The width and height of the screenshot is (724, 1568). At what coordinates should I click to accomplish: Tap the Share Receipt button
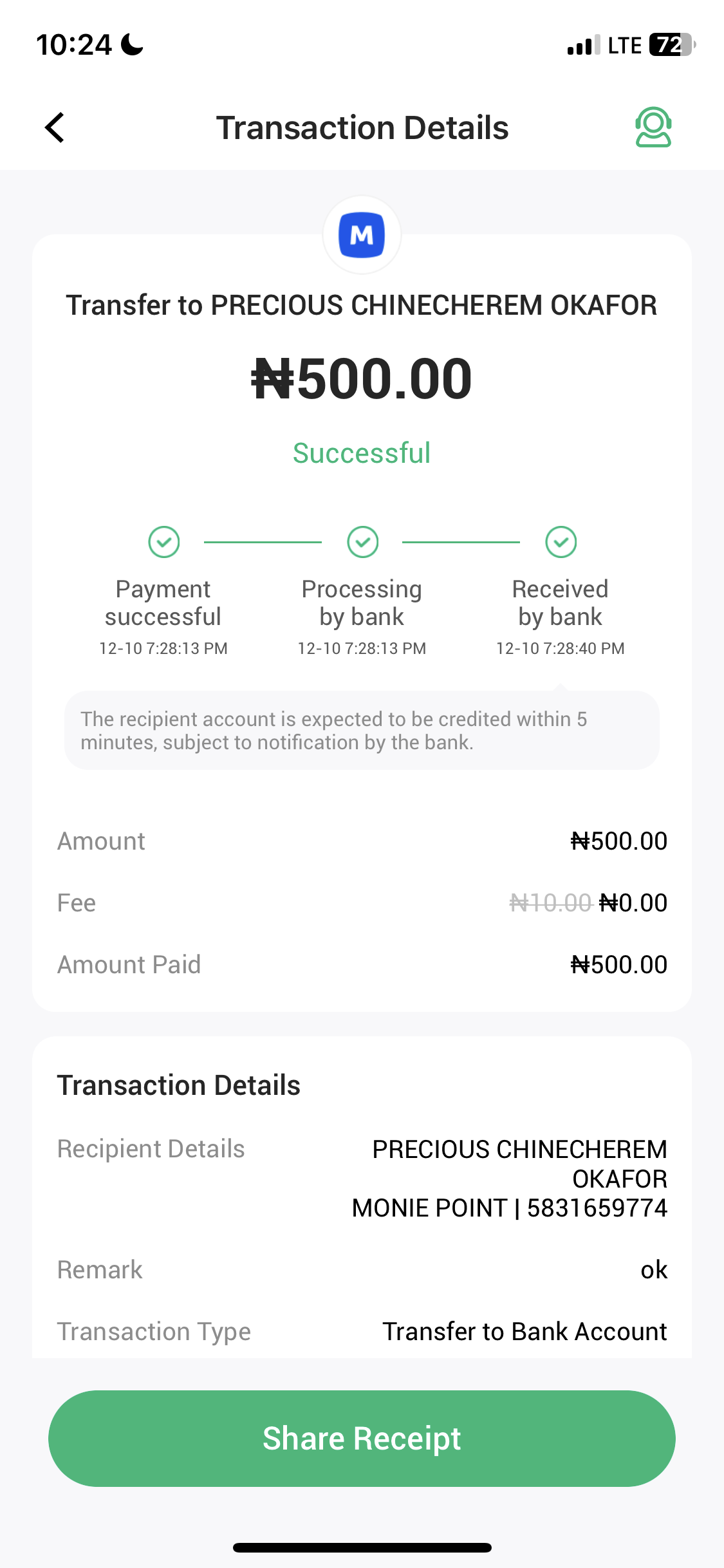(x=362, y=1438)
